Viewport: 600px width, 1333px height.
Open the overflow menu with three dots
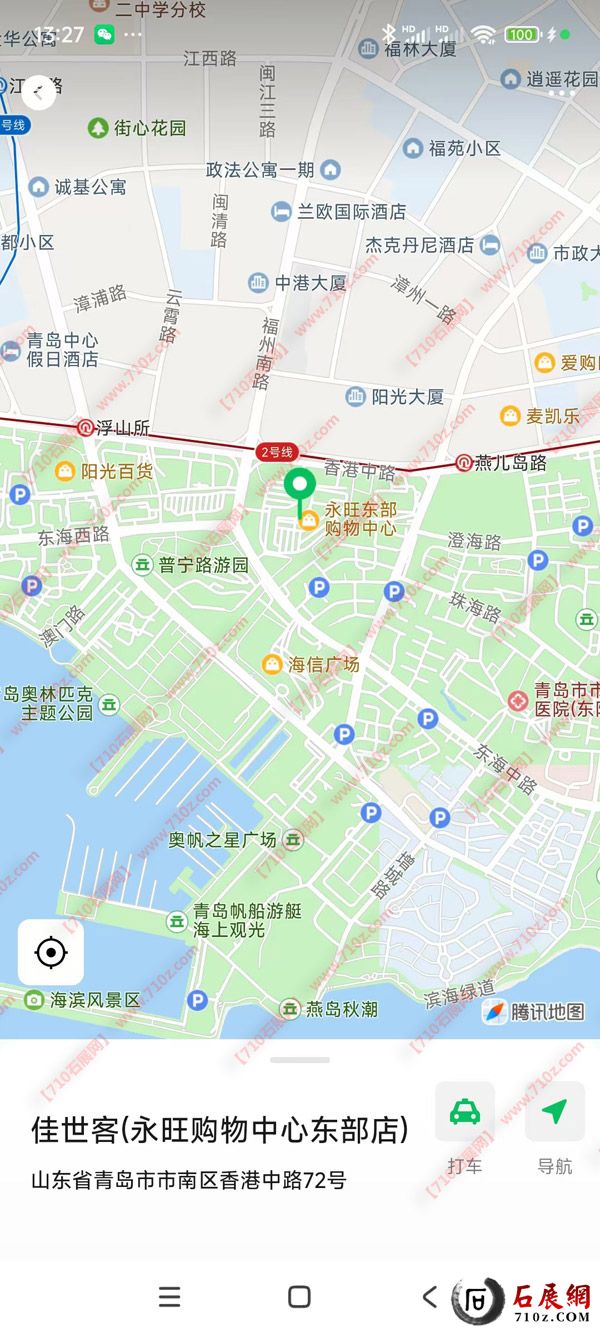(x=562, y=93)
